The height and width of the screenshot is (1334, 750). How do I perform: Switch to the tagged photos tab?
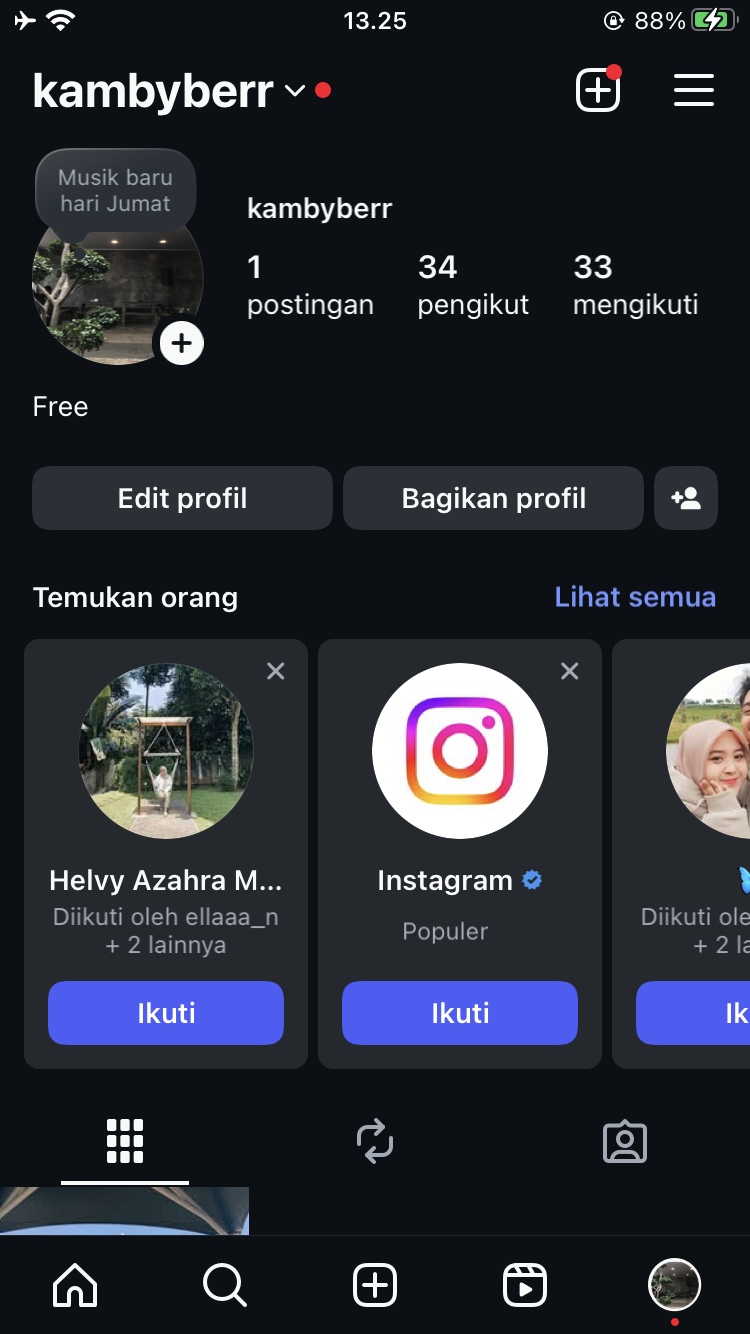click(x=625, y=1141)
